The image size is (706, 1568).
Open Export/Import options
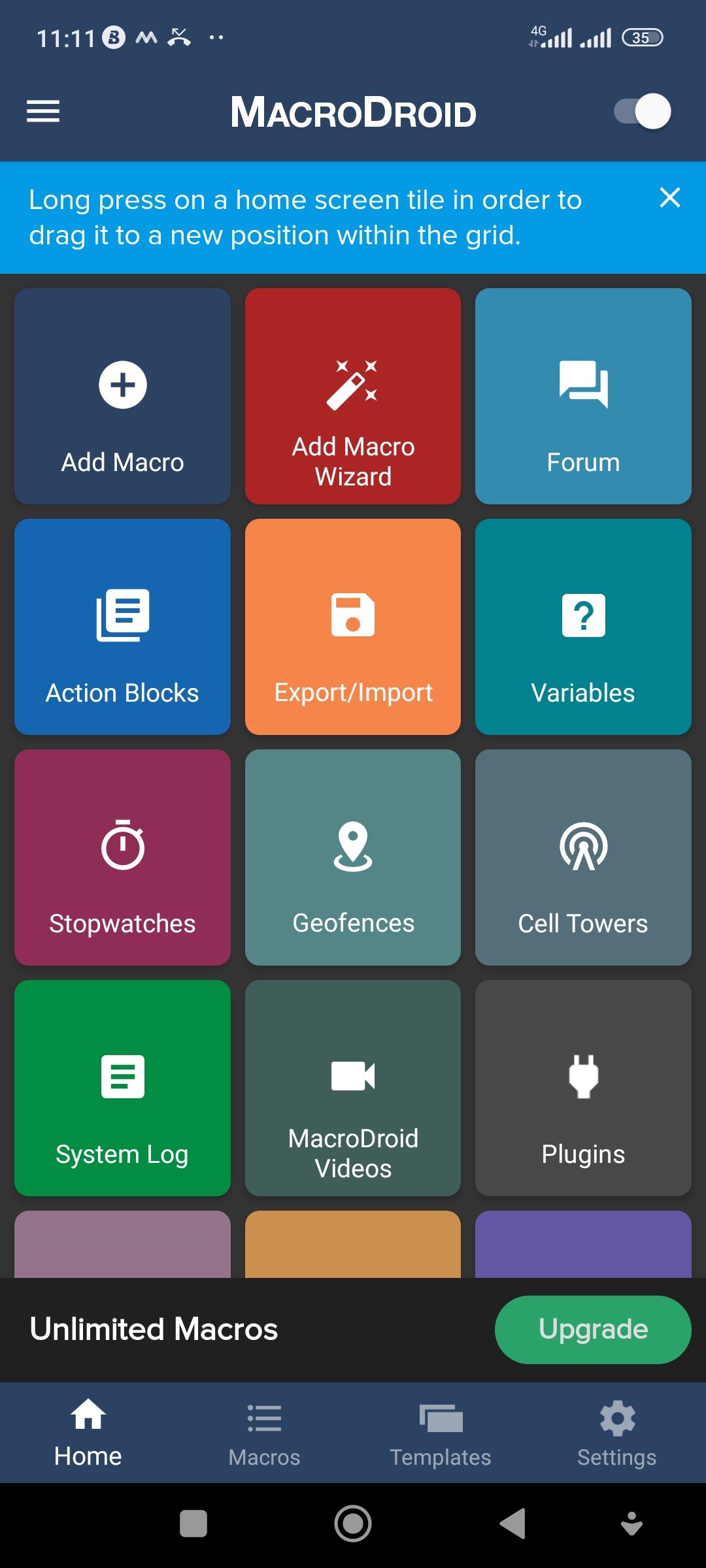coord(352,626)
